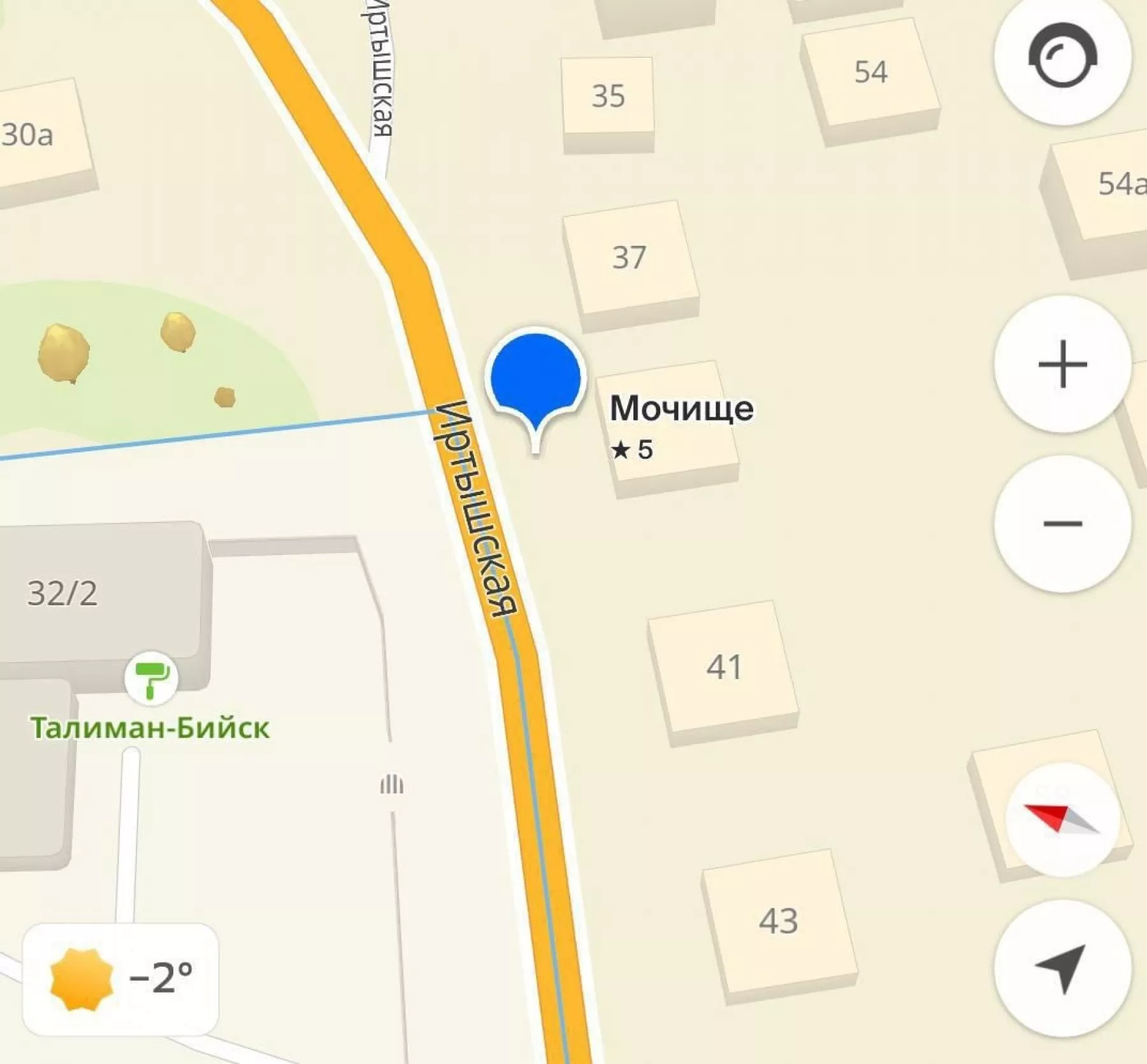Zoom in on the map
This screenshot has width=1147, height=1064.
1062,364
